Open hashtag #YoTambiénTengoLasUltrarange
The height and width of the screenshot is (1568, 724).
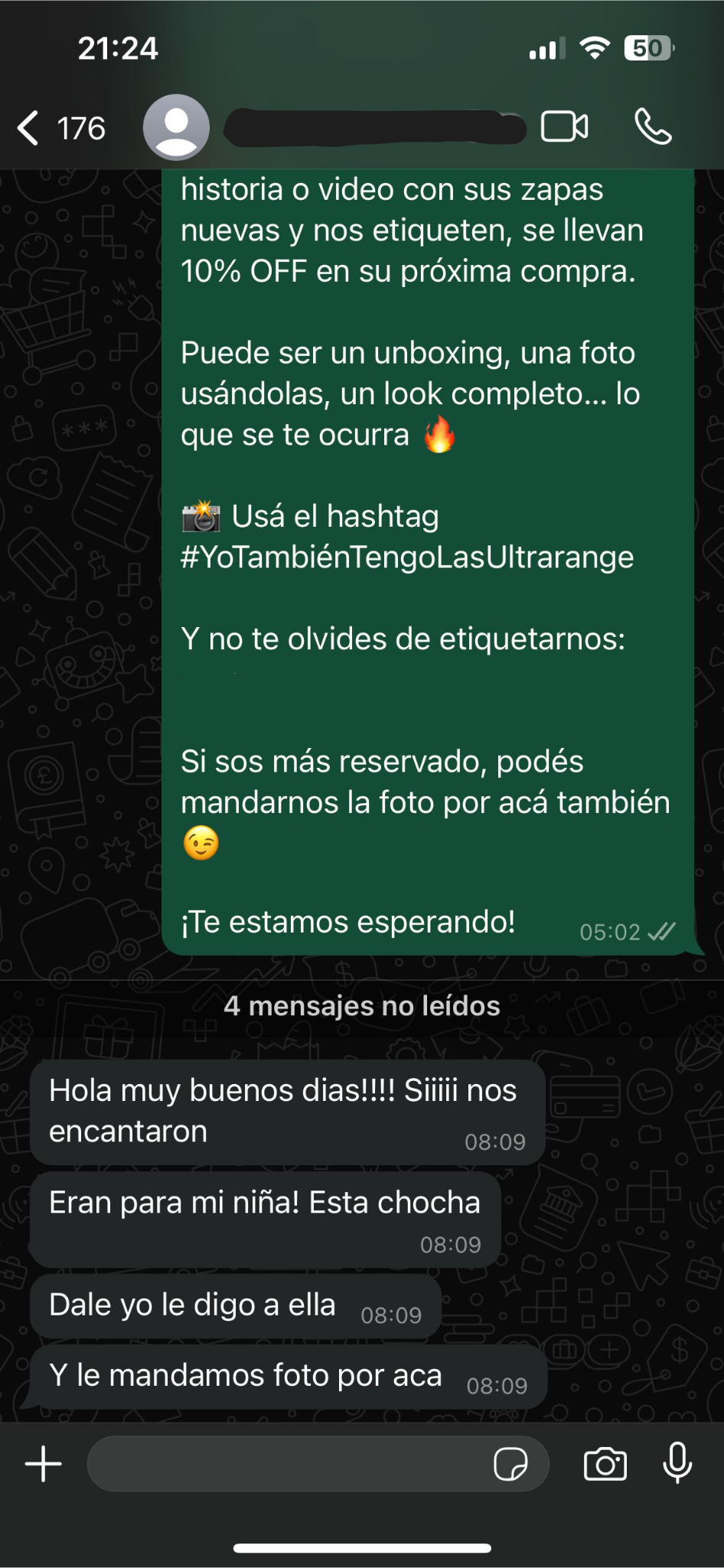[x=407, y=557]
